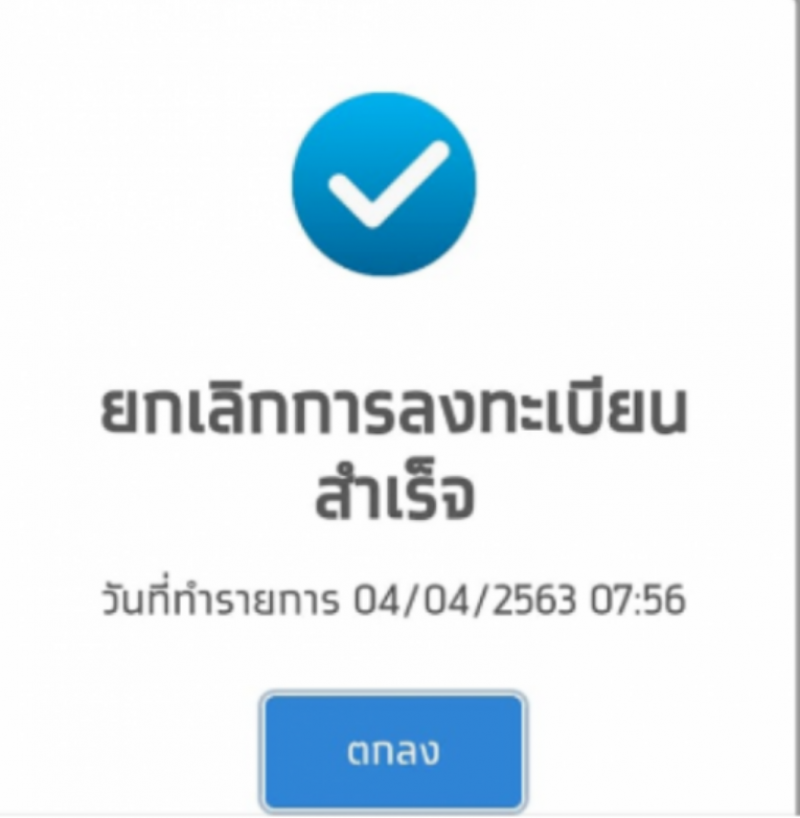This screenshot has height=818, width=800.
Task: Tap the ตกลง button to confirm
Action: 393,751
